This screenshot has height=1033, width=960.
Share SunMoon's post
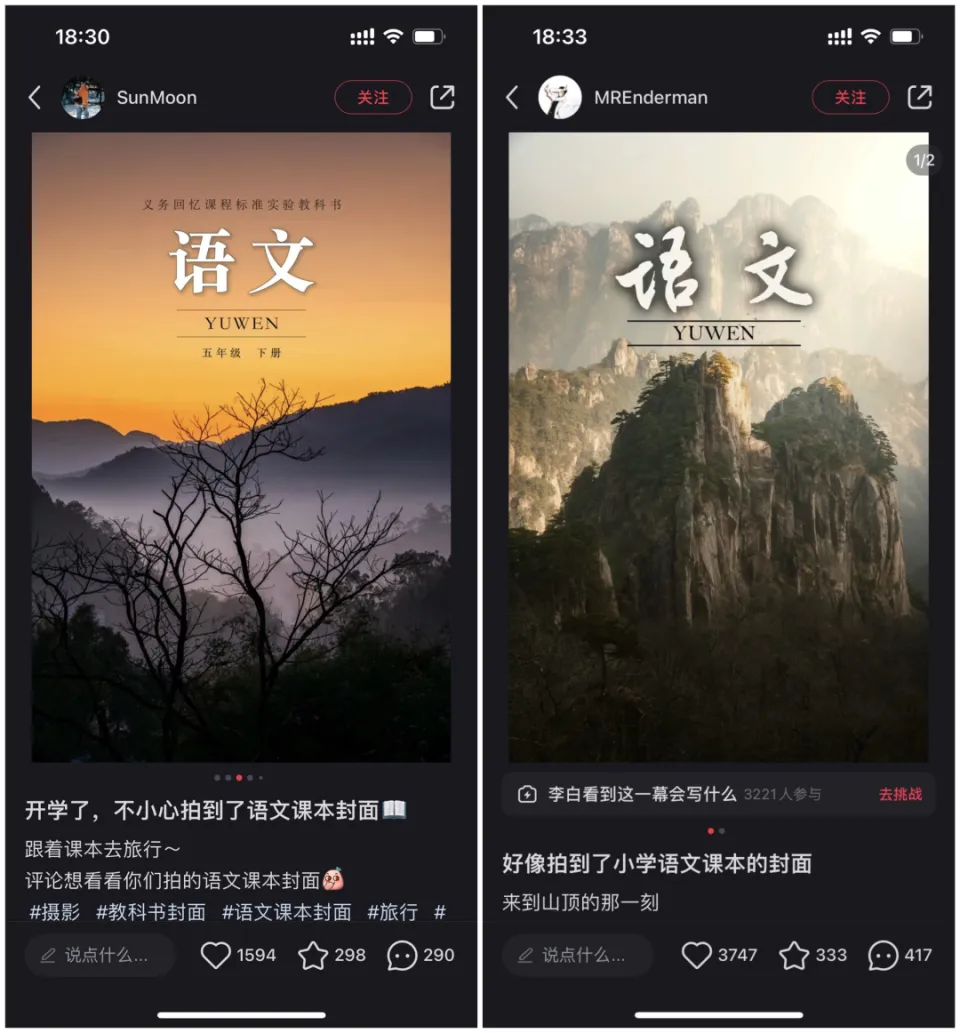pyautogui.click(x=442, y=97)
